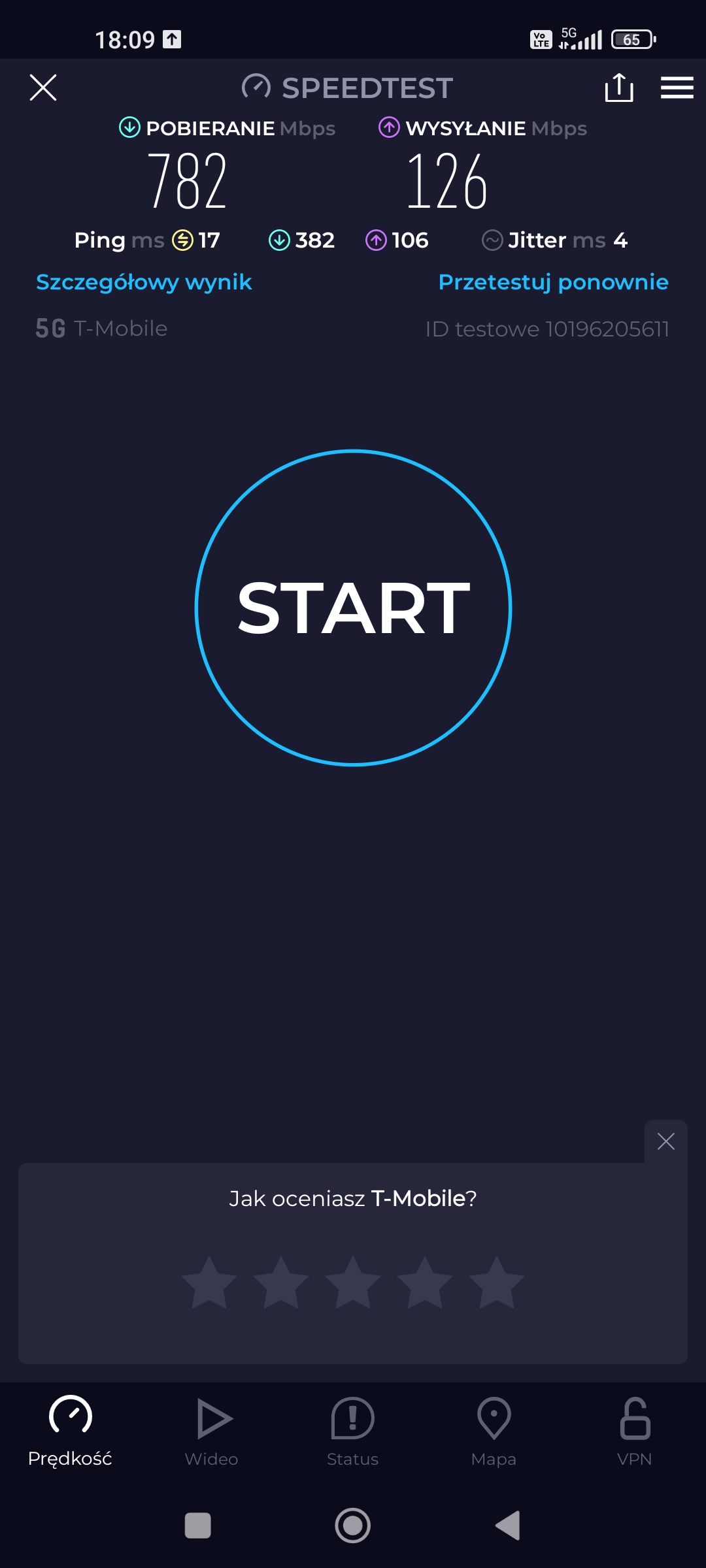The height and width of the screenshot is (1568, 706).
Task: Share the speed test result
Action: coord(618,88)
